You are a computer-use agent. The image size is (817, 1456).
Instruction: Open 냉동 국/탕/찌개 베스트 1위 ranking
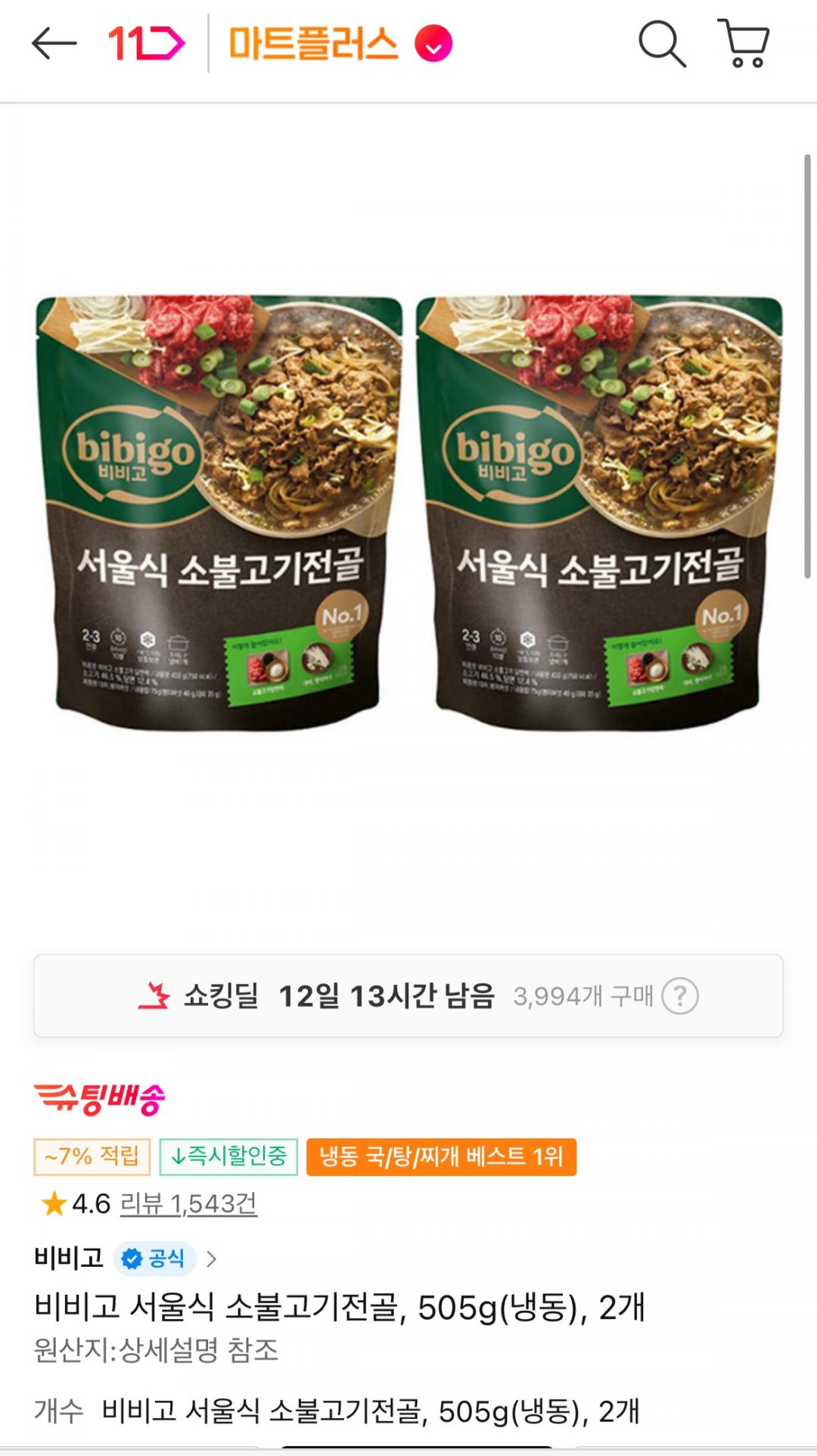(441, 1156)
